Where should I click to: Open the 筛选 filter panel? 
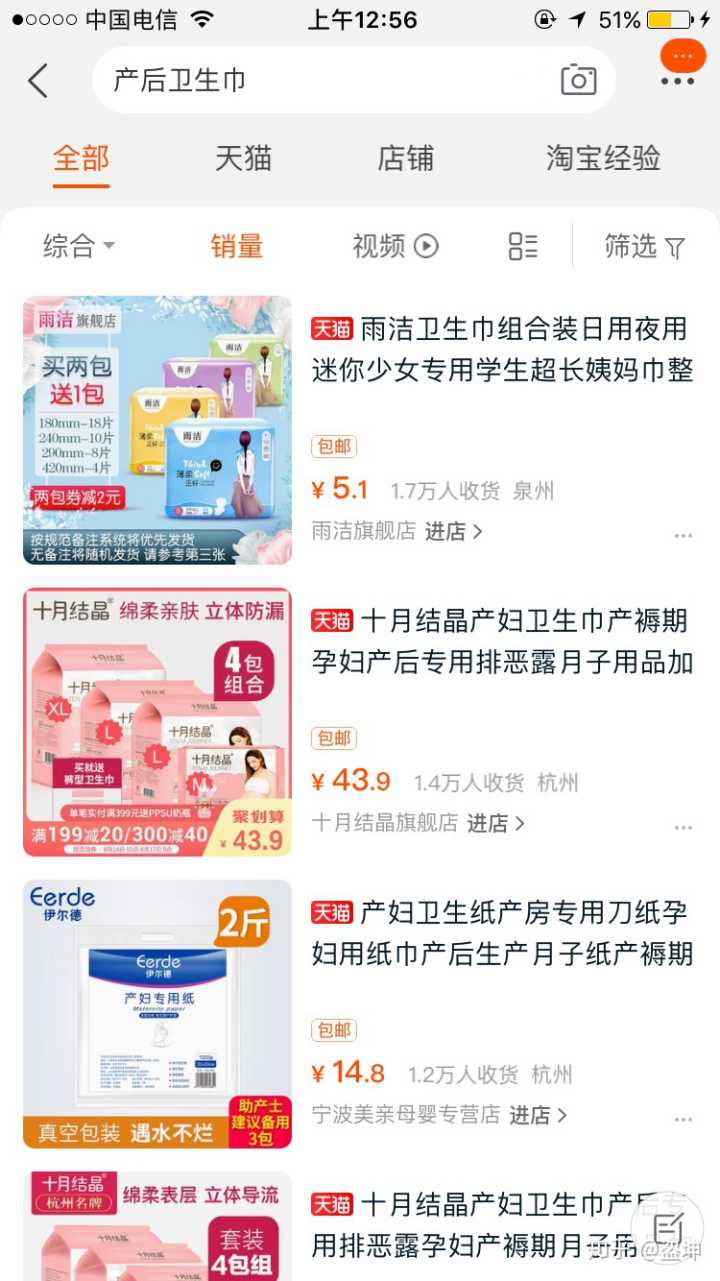click(645, 246)
